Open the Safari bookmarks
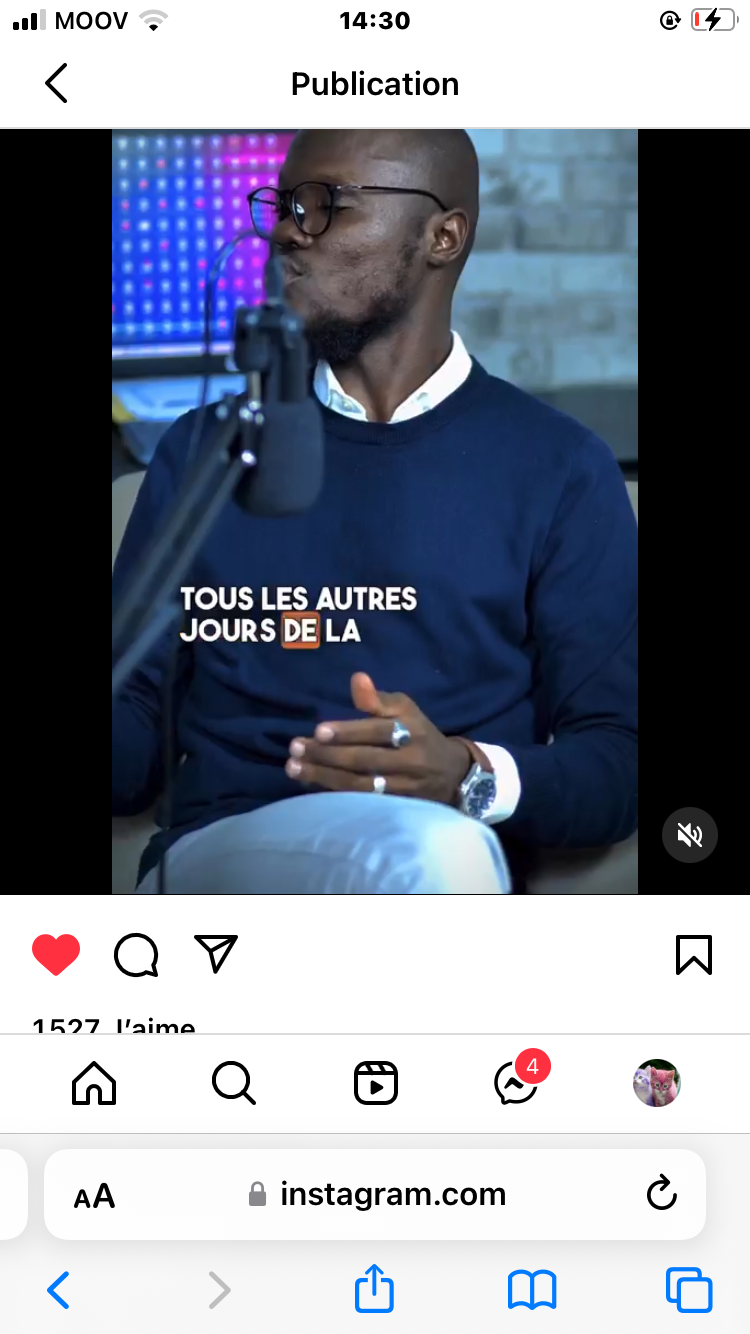Image resolution: width=750 pixels, height=1334 pixels. 532,1291
